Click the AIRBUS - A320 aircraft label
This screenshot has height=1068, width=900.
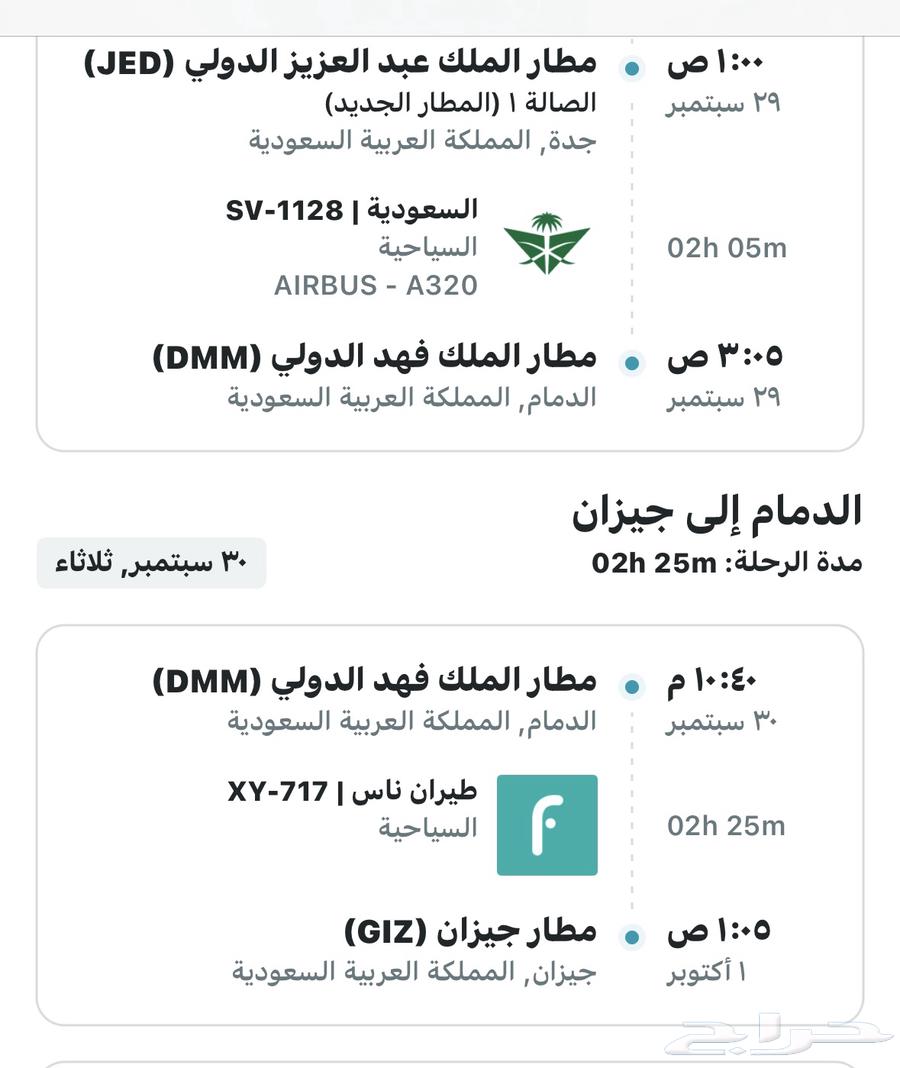(x=378, y=286)
